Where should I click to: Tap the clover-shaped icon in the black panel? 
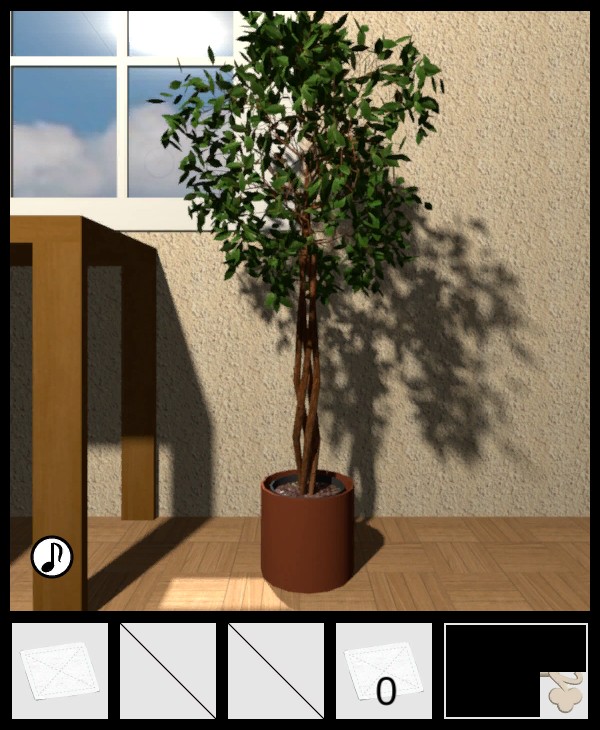[x=564, y=693]
